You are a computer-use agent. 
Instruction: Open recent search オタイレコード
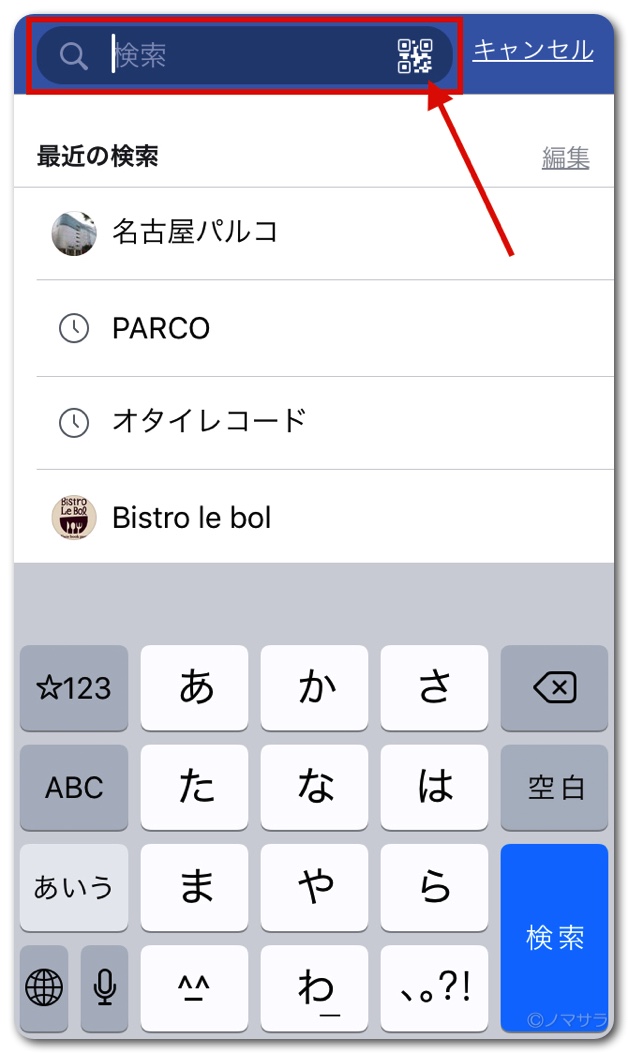click(x=209, y=422)
